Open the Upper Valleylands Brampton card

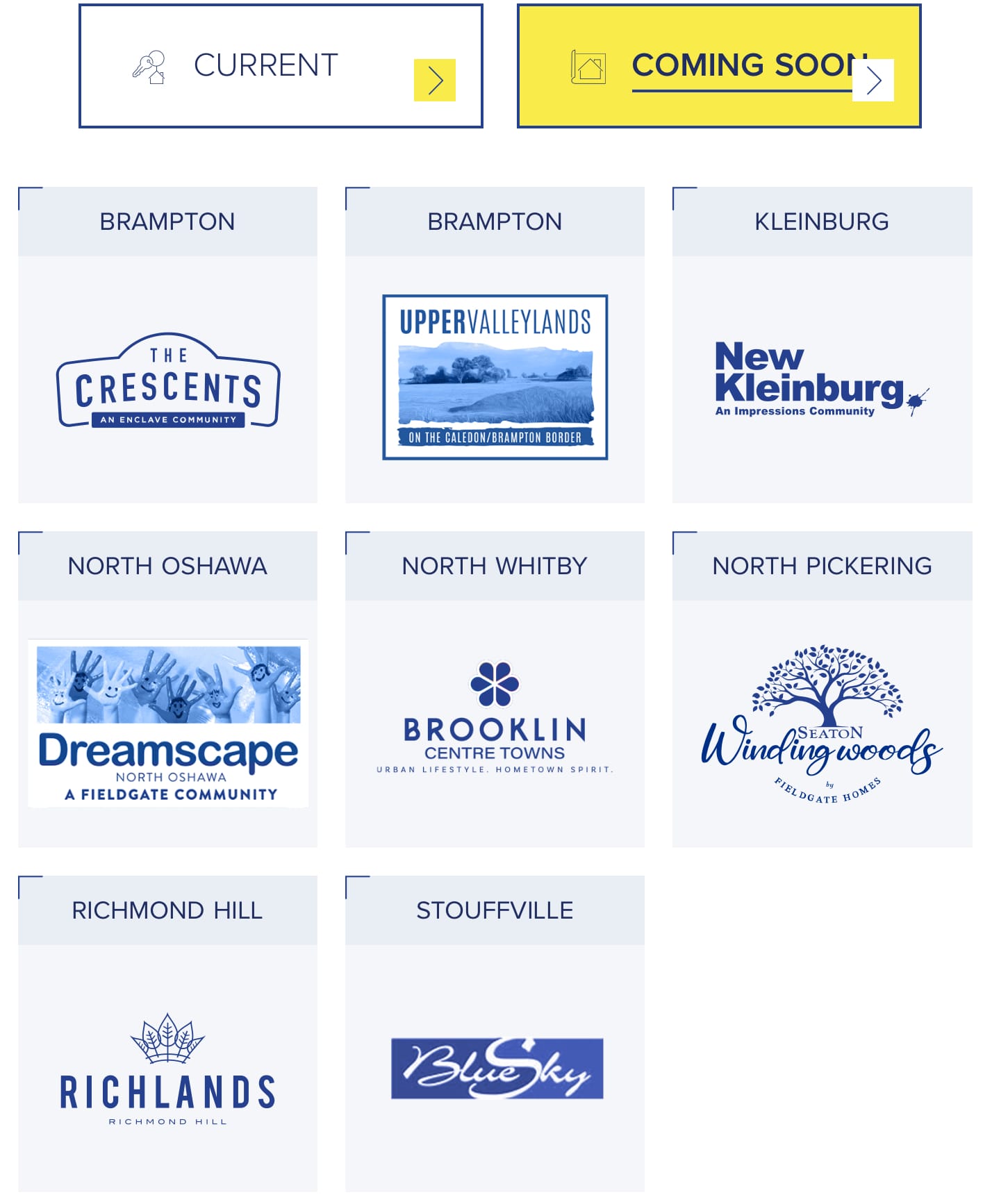tap(495, 377)
